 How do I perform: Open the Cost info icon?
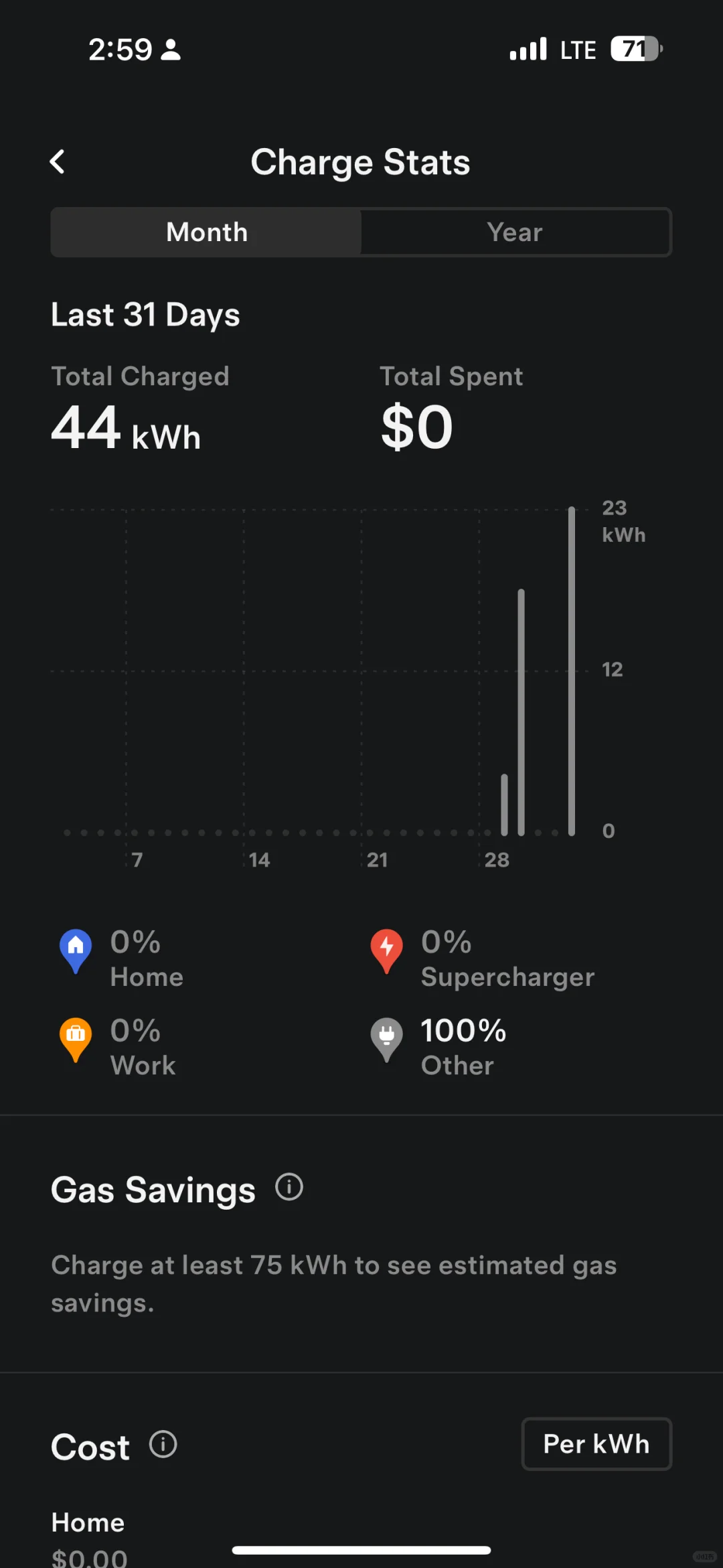coord(163,1445)
